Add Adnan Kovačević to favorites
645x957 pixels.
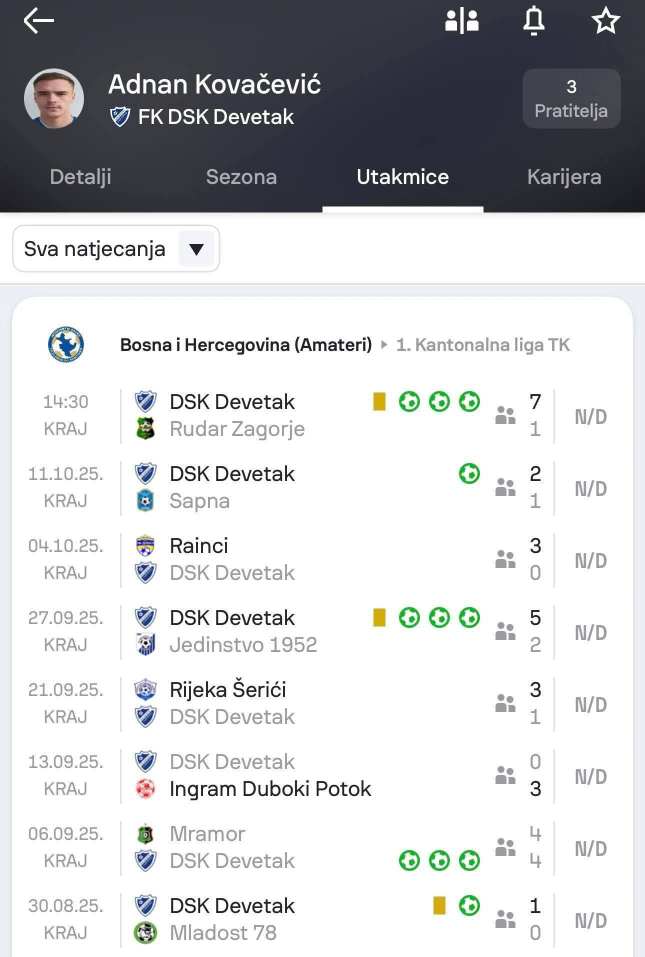coord(606,21)
